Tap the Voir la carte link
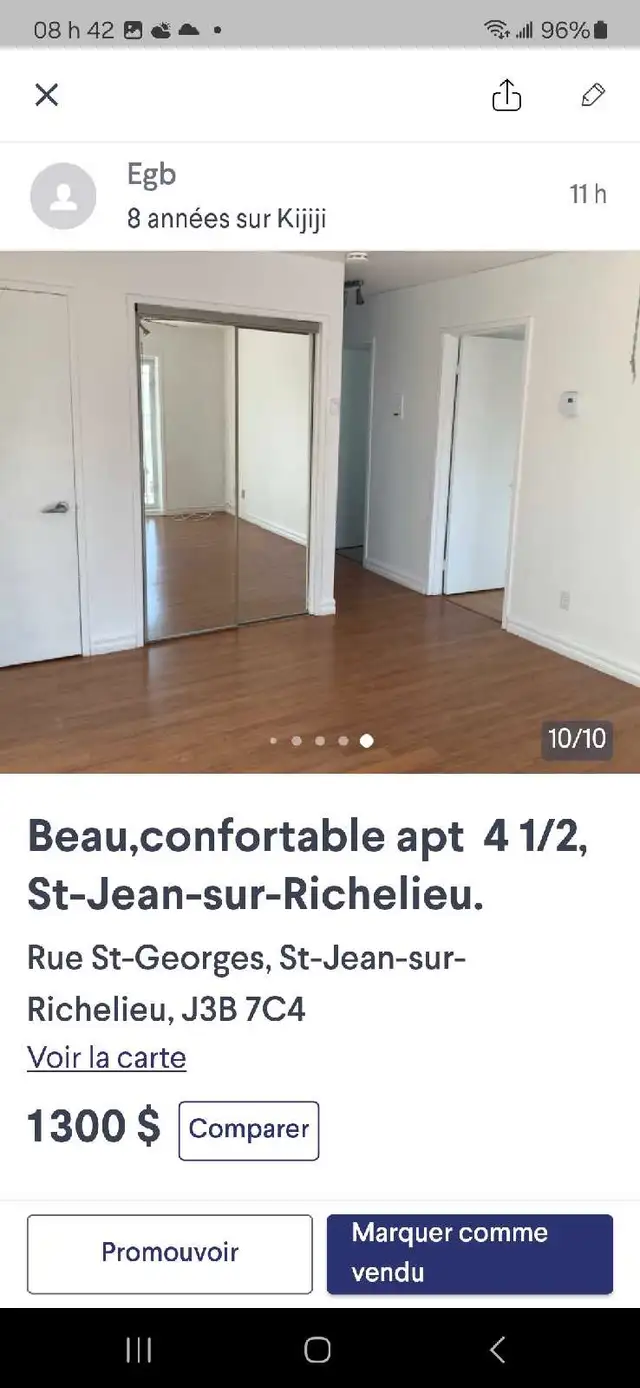Image resolution: width=640 pixels, height=1388 pixels. click(x=106, y=1057)
